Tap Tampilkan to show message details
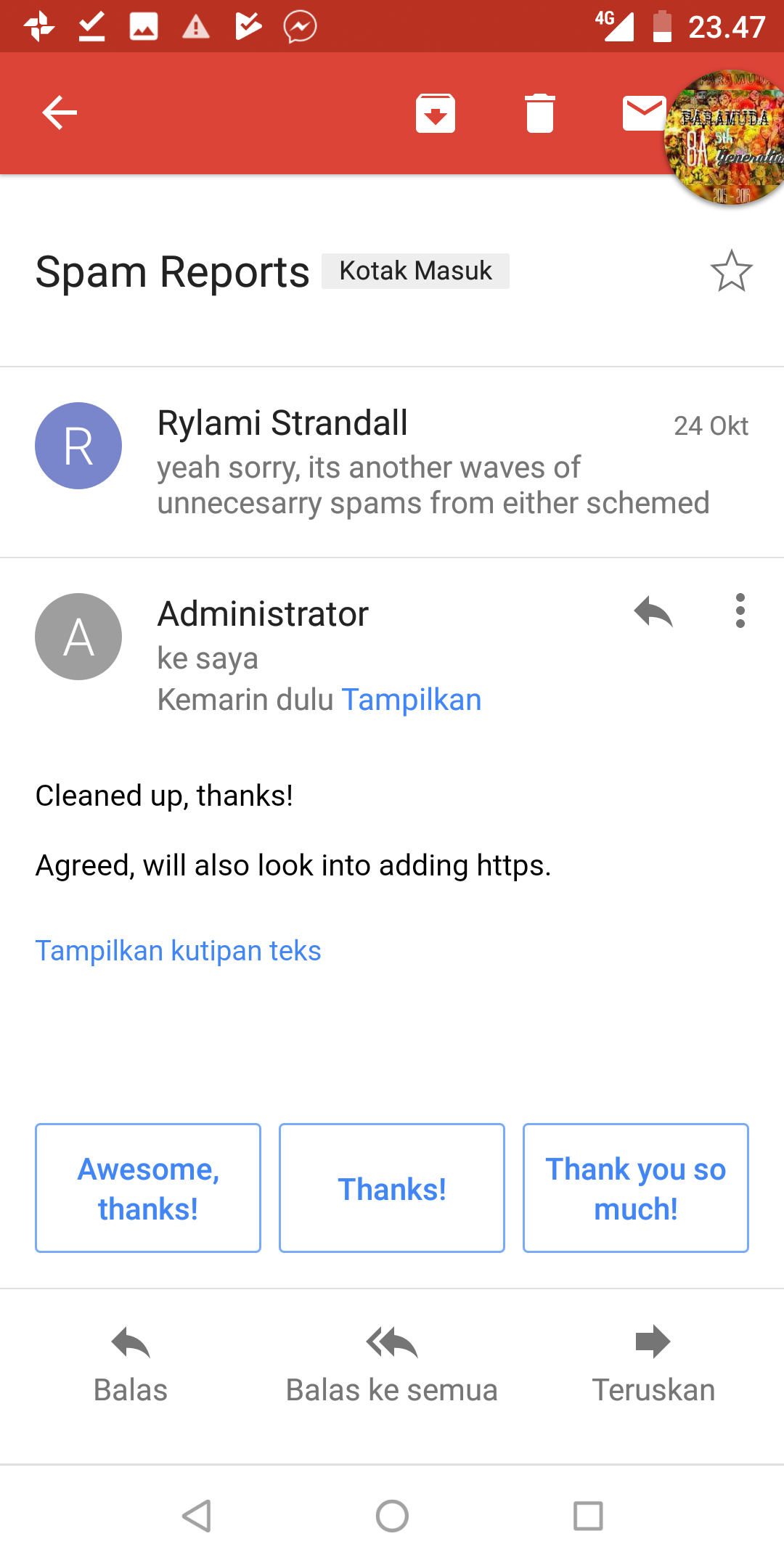 coord(411,700)
